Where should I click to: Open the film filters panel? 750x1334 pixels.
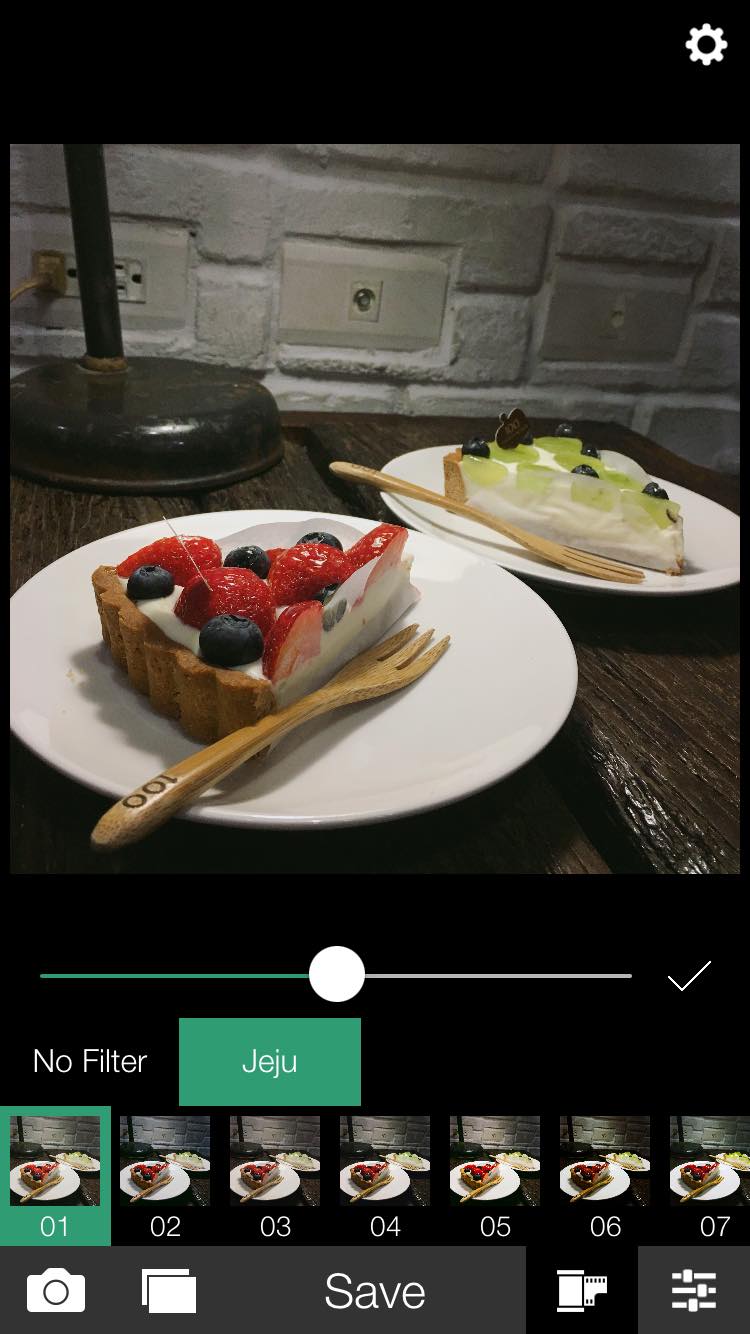(x=582, y=1291)
